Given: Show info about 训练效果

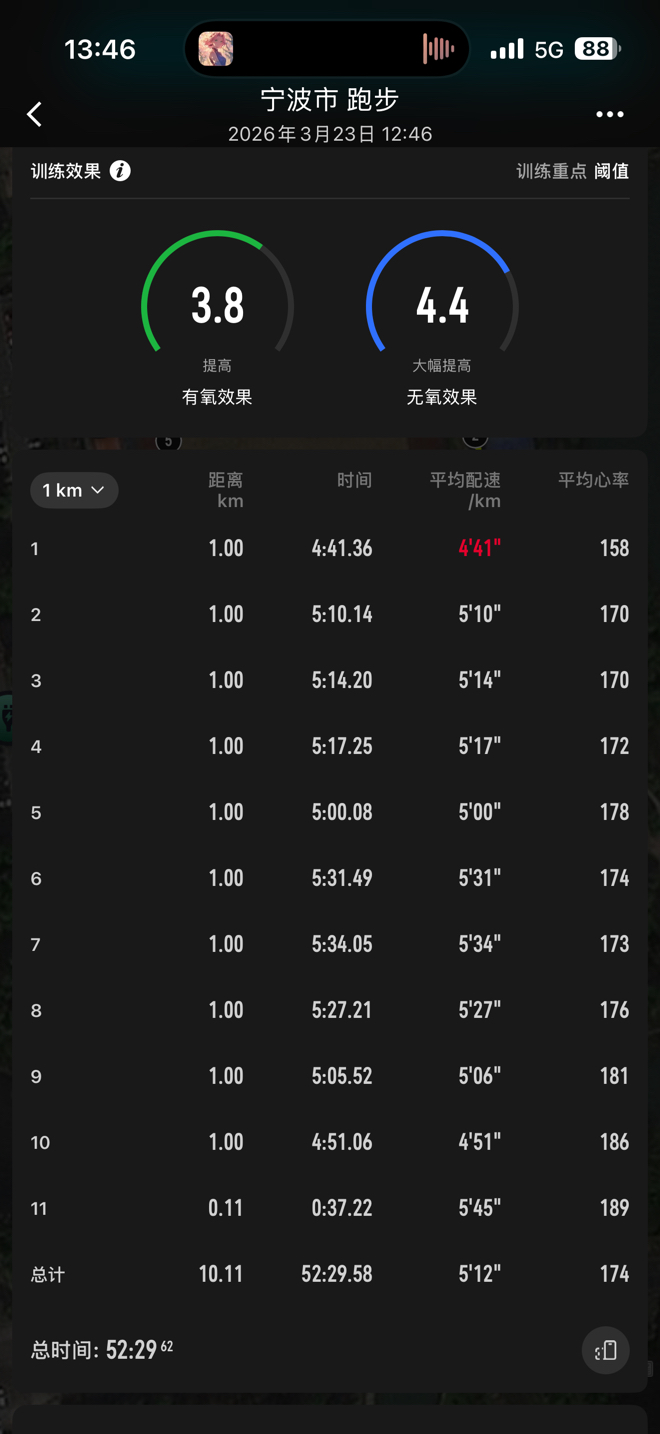Looking at the screenshot, I should [120, 171].
